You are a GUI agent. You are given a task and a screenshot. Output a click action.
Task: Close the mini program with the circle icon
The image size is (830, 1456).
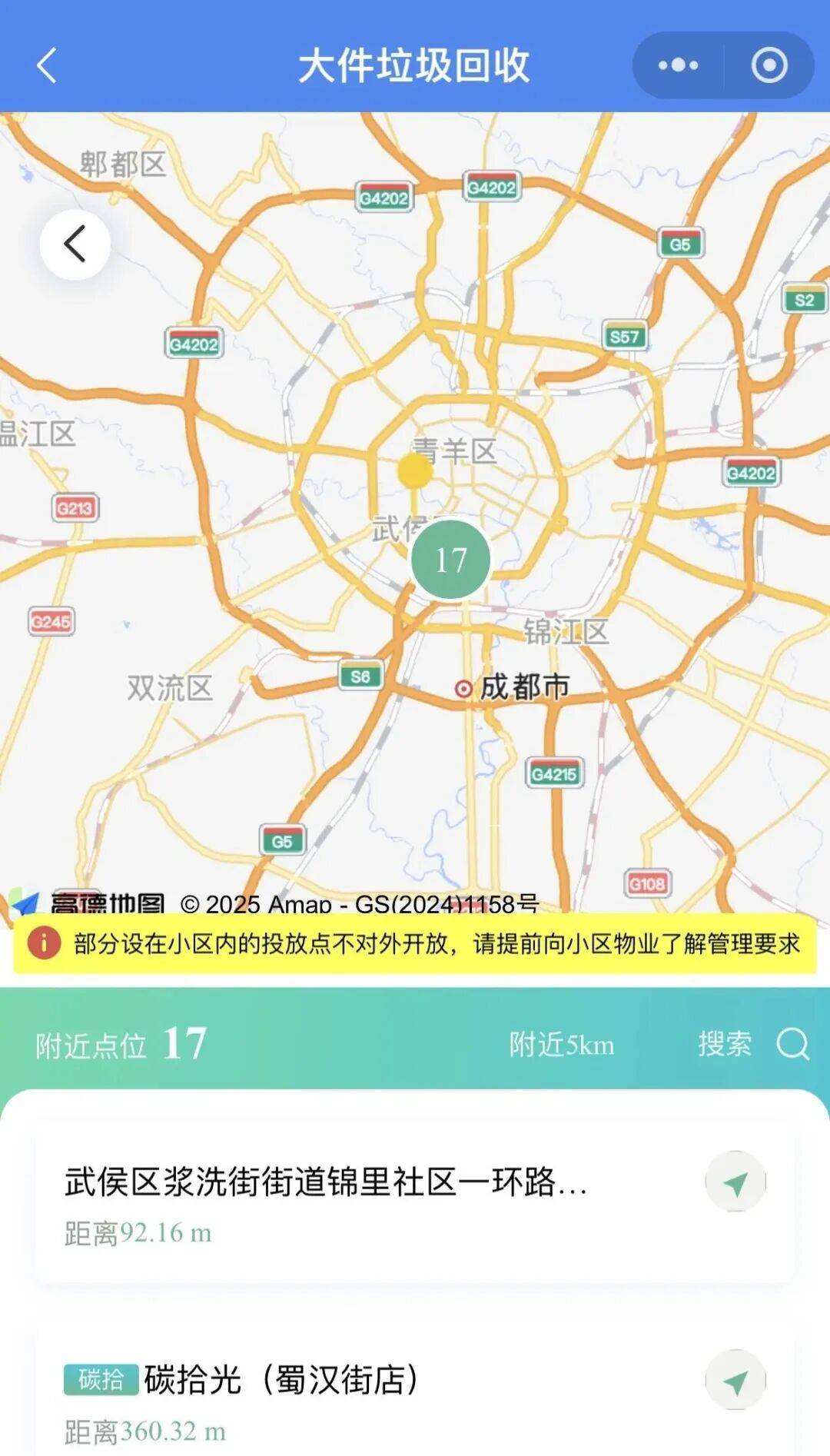[769, 65]
